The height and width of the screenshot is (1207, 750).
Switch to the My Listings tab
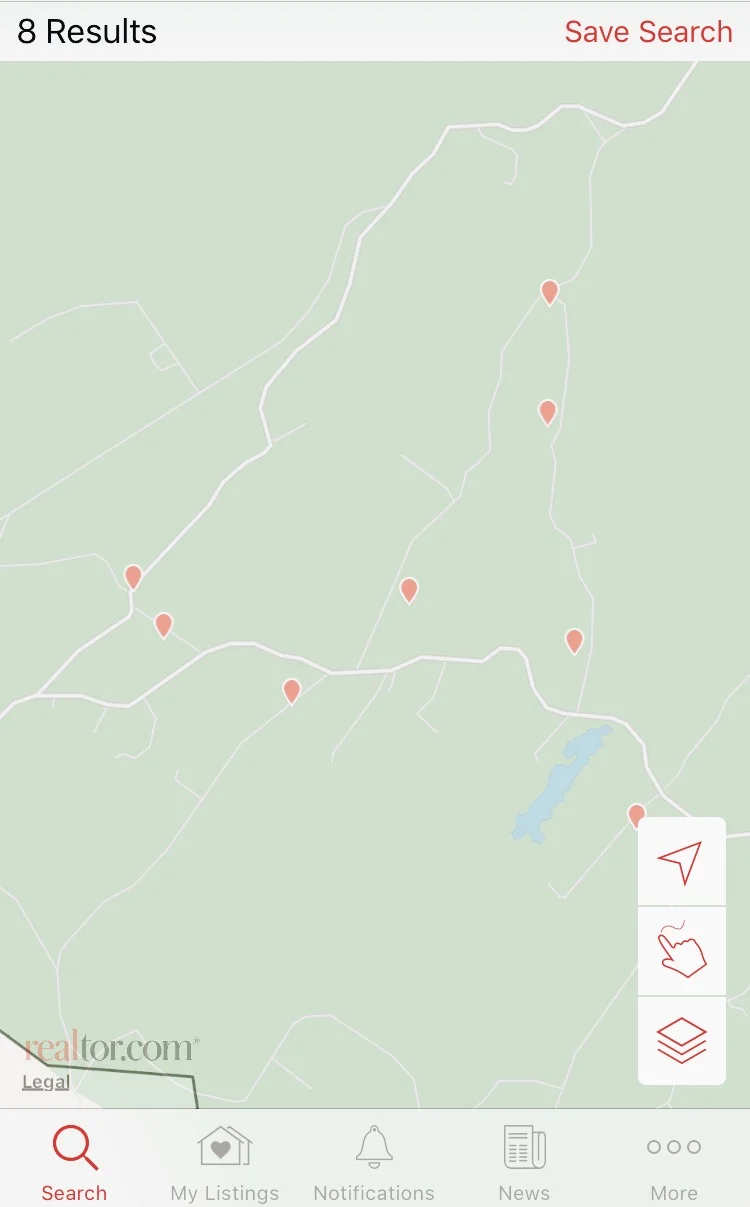tap(225, 1163)
